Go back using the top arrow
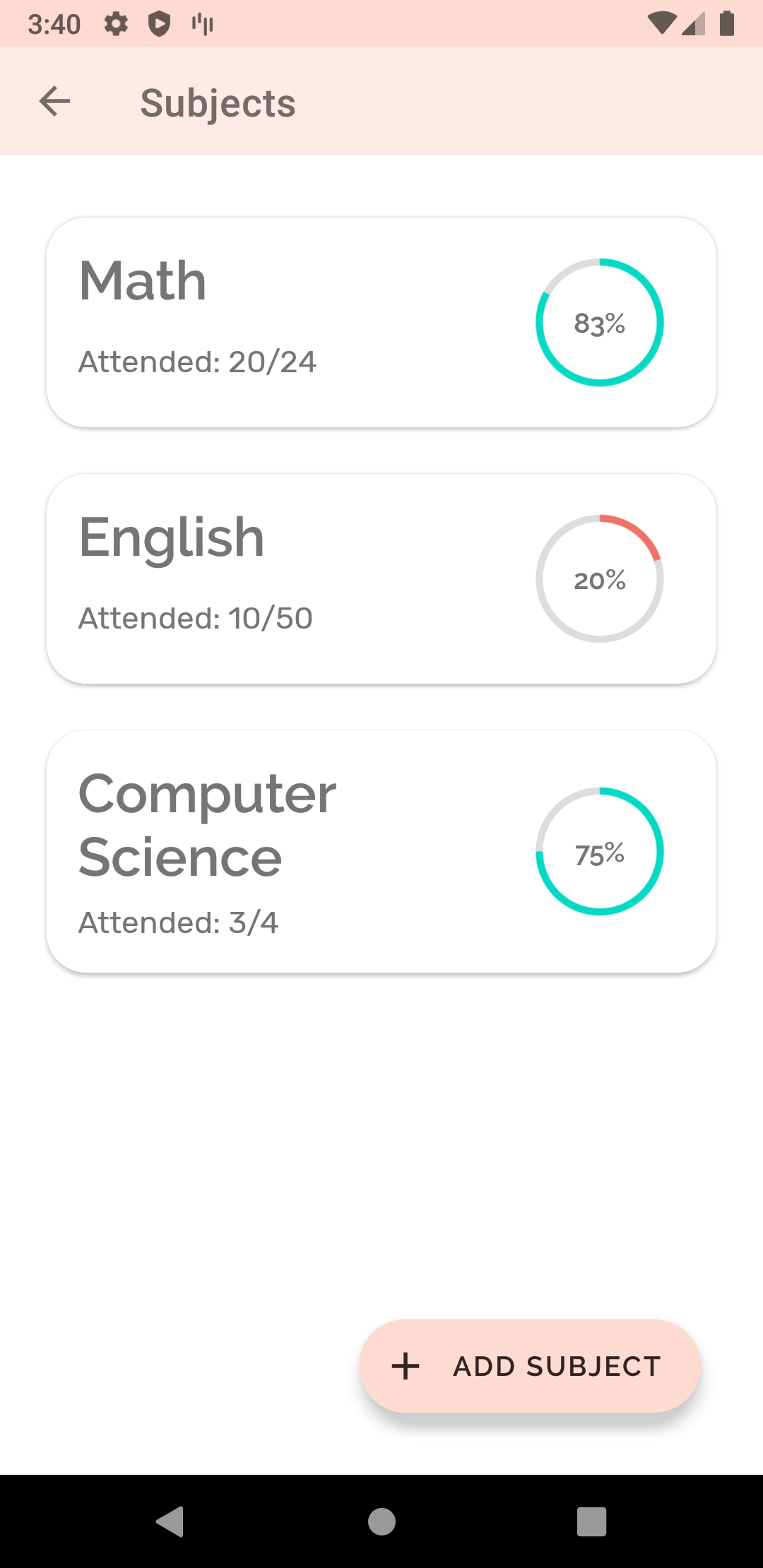Viewport: 763px width, 1568px height. [54, 102]
